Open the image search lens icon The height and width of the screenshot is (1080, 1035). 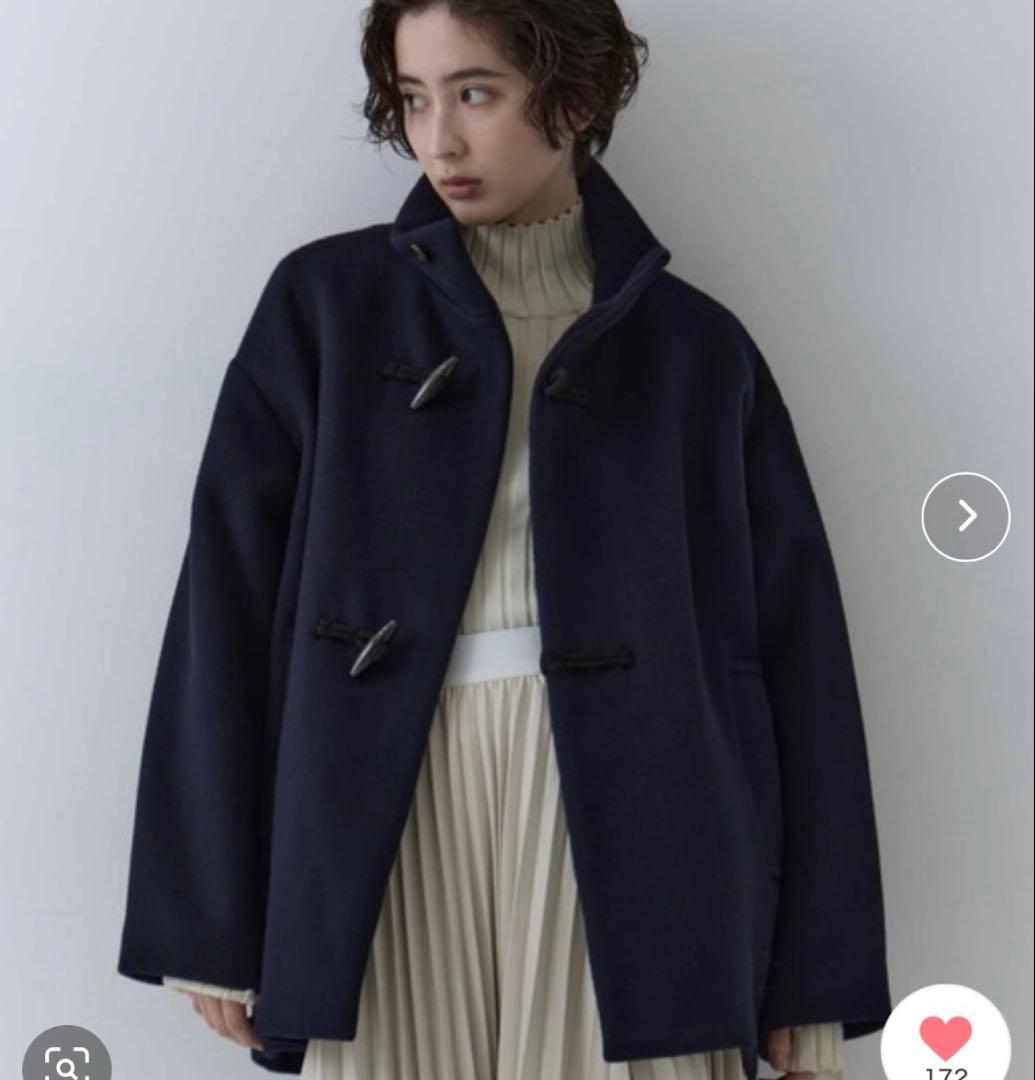pyautogui.click(x=66, y=1060)
